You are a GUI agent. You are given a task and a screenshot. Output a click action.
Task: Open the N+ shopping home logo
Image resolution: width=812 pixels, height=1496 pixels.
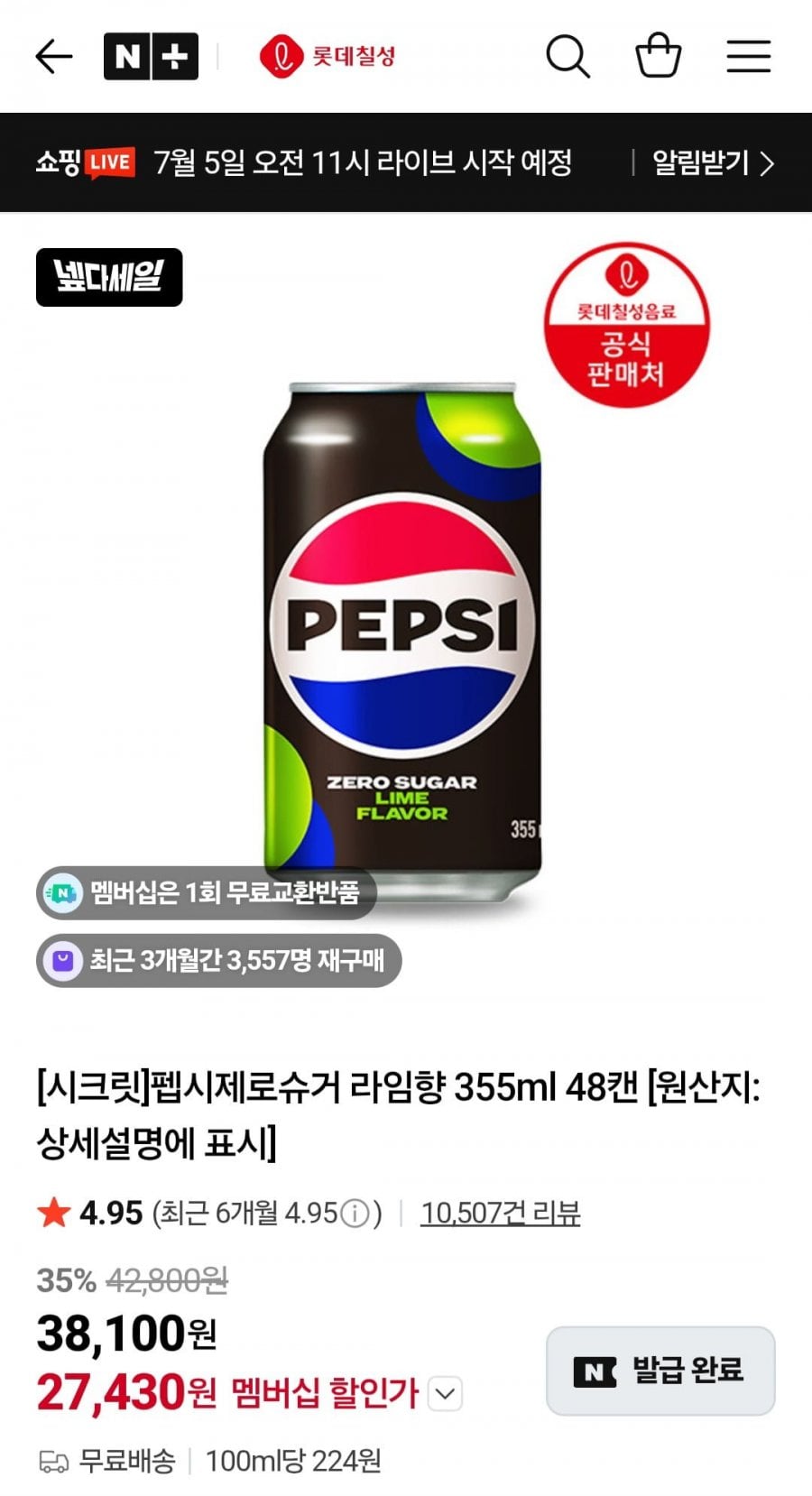click(151, 57)
